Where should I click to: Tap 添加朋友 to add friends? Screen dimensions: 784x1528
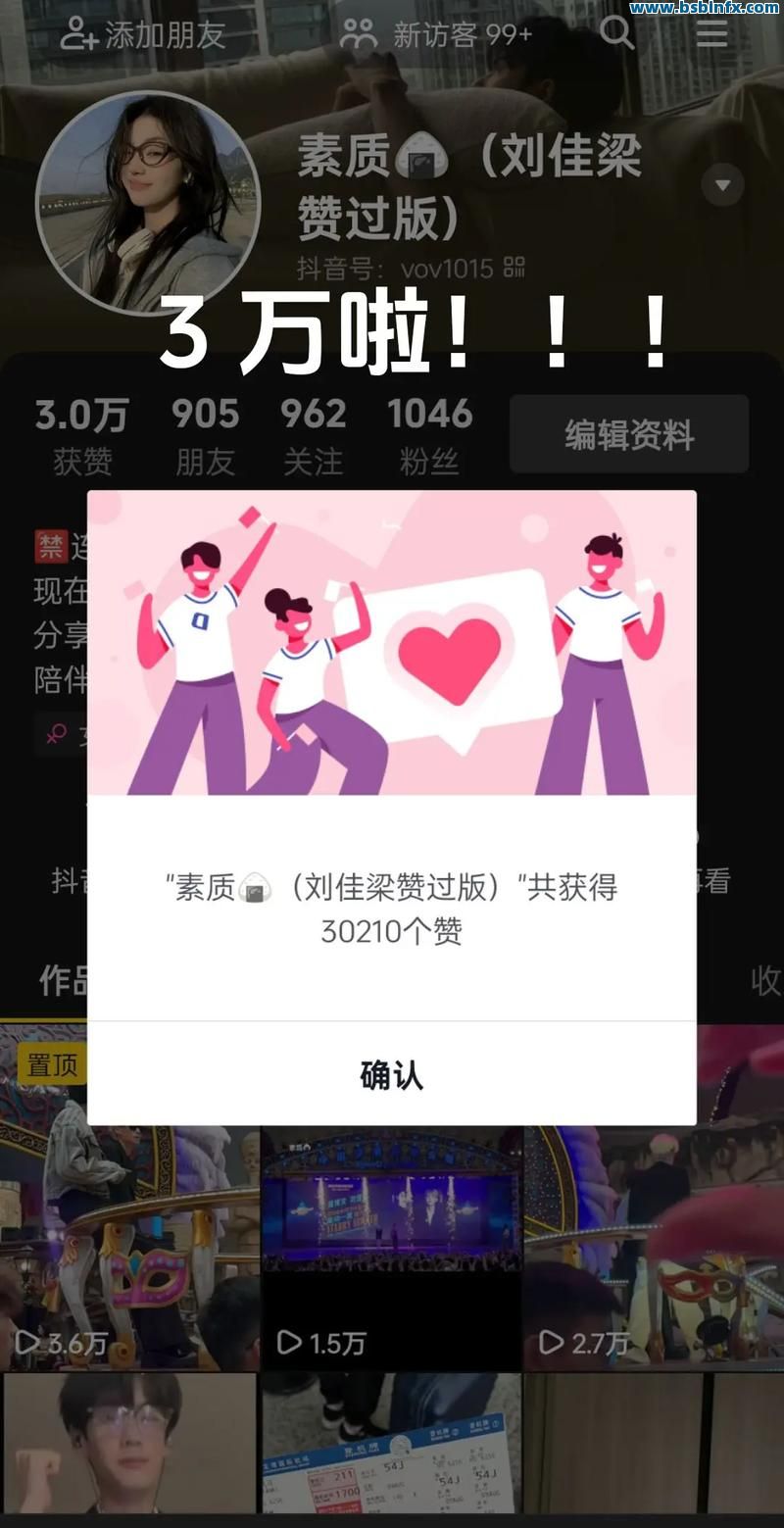click(143, 35)
